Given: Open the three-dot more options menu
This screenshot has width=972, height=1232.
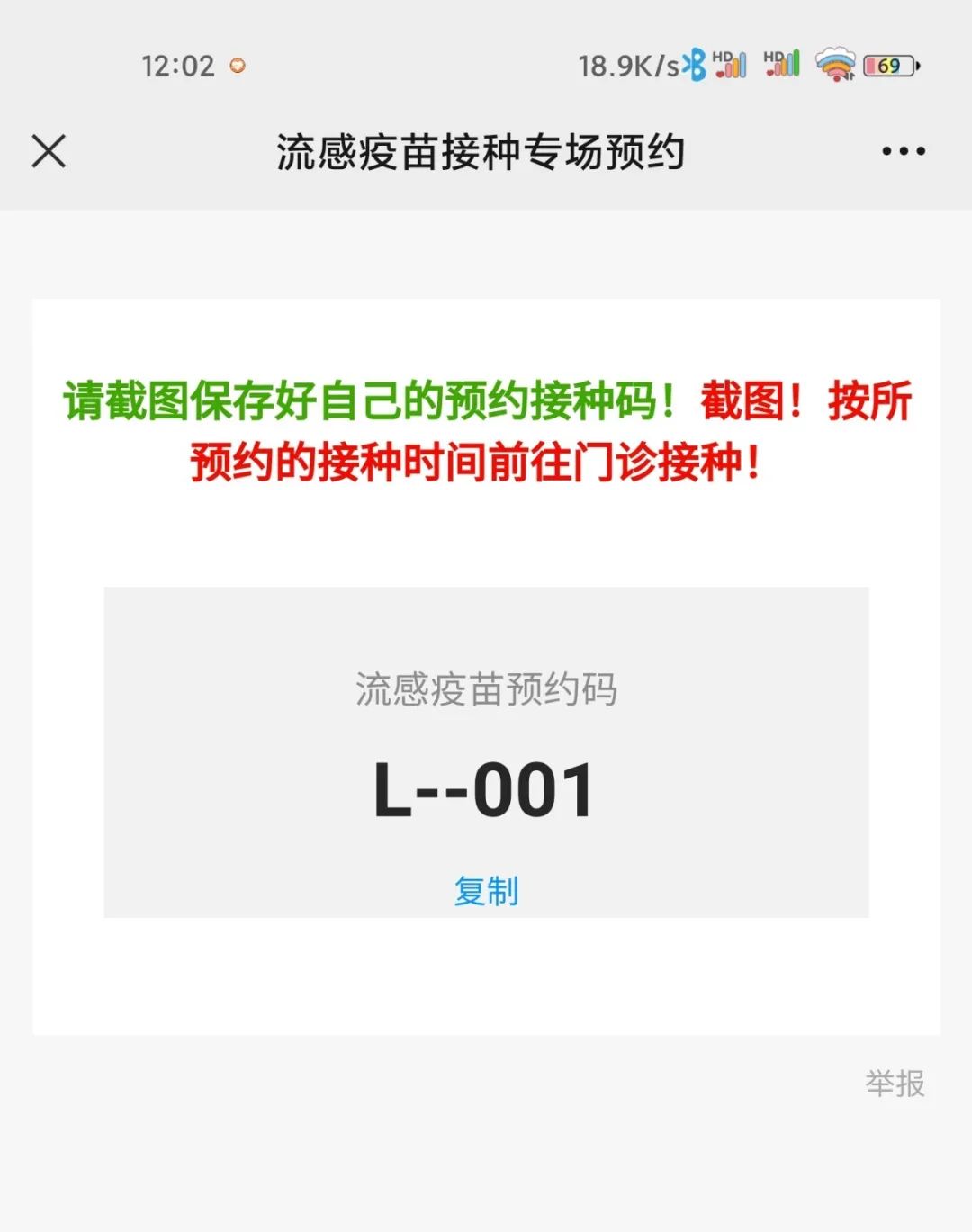Looking at the screenshot, I should click(x=904, y=151).
